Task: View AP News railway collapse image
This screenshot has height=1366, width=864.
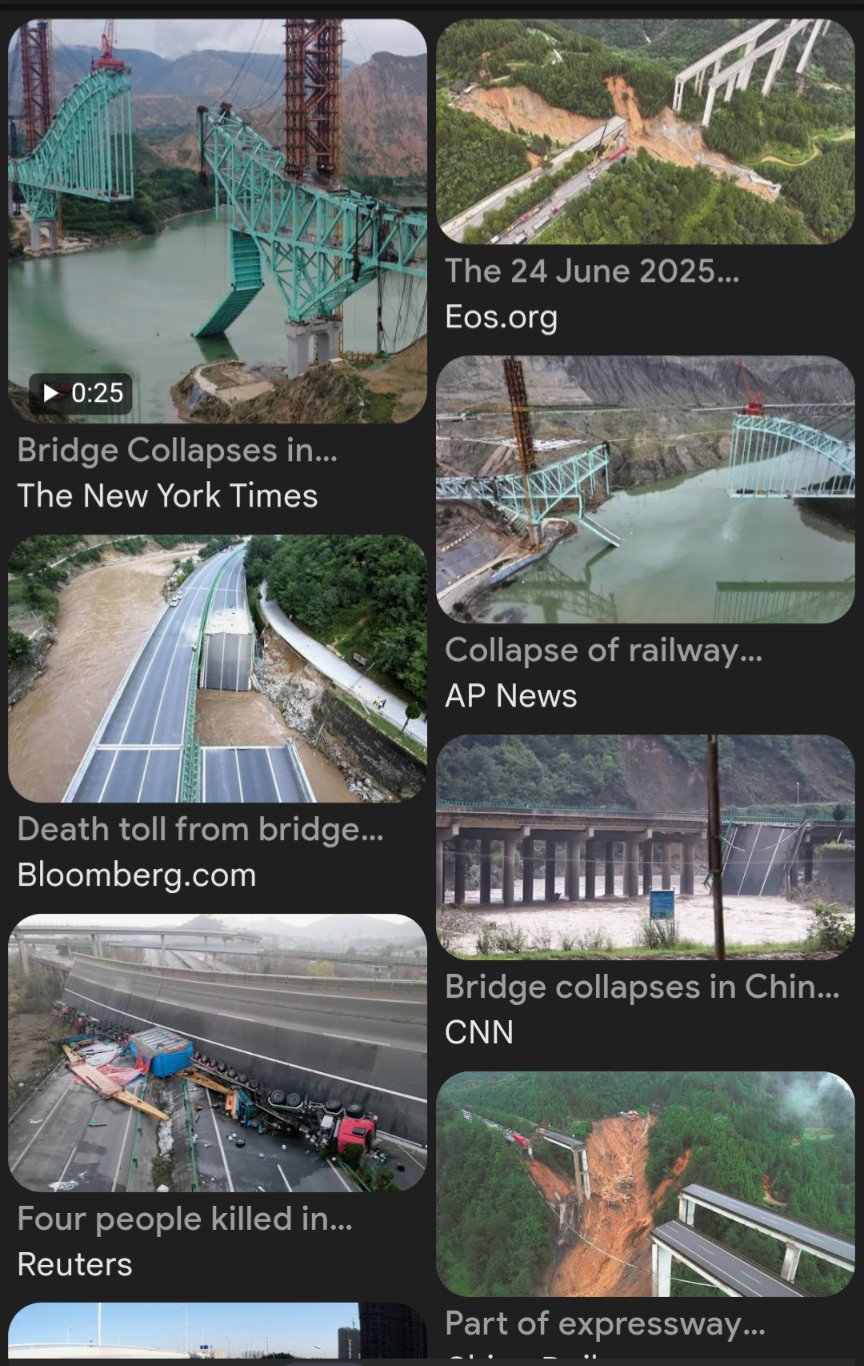Action: click(645, 489)
